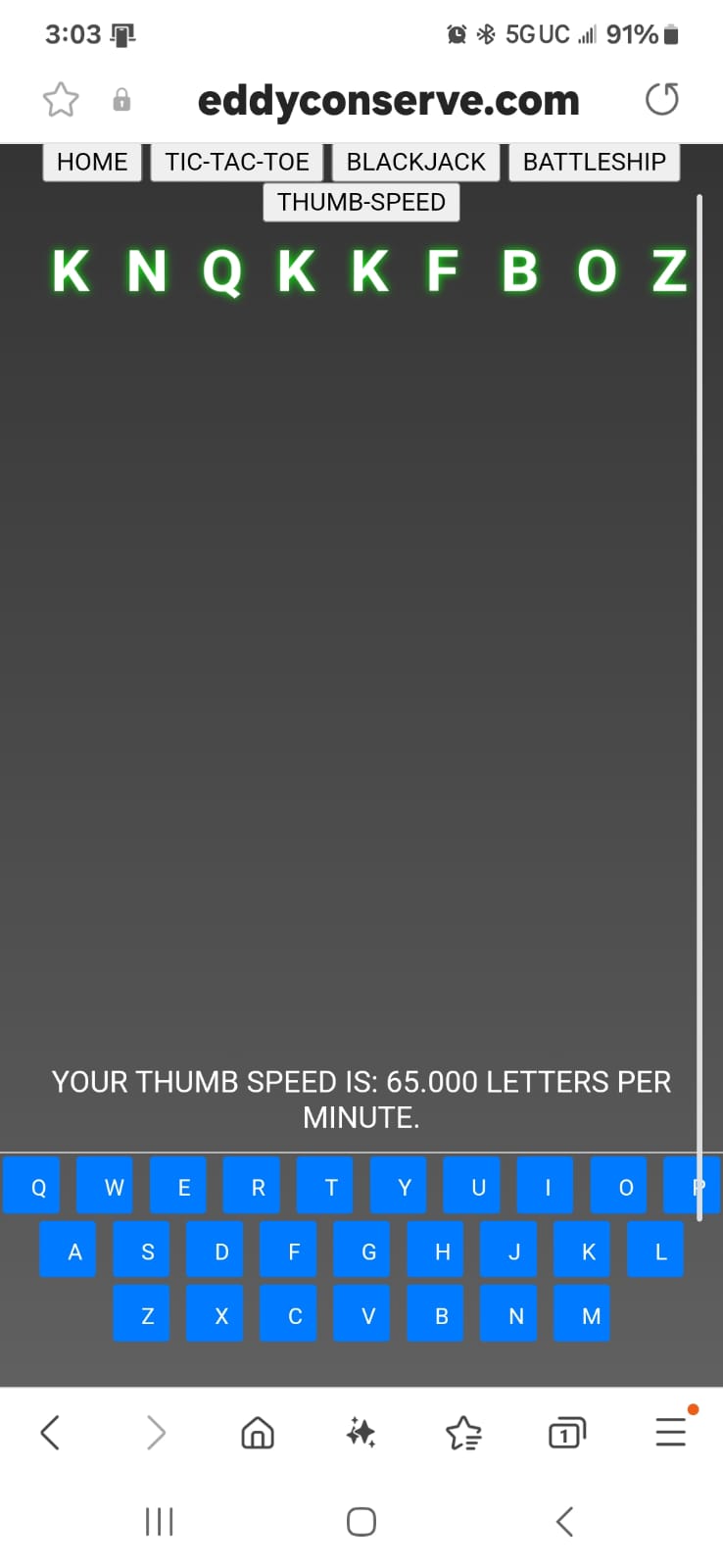This screenshot has height=1568, width=723.
Task: Open the browser hamburger menu
Action: (671, 1432)
